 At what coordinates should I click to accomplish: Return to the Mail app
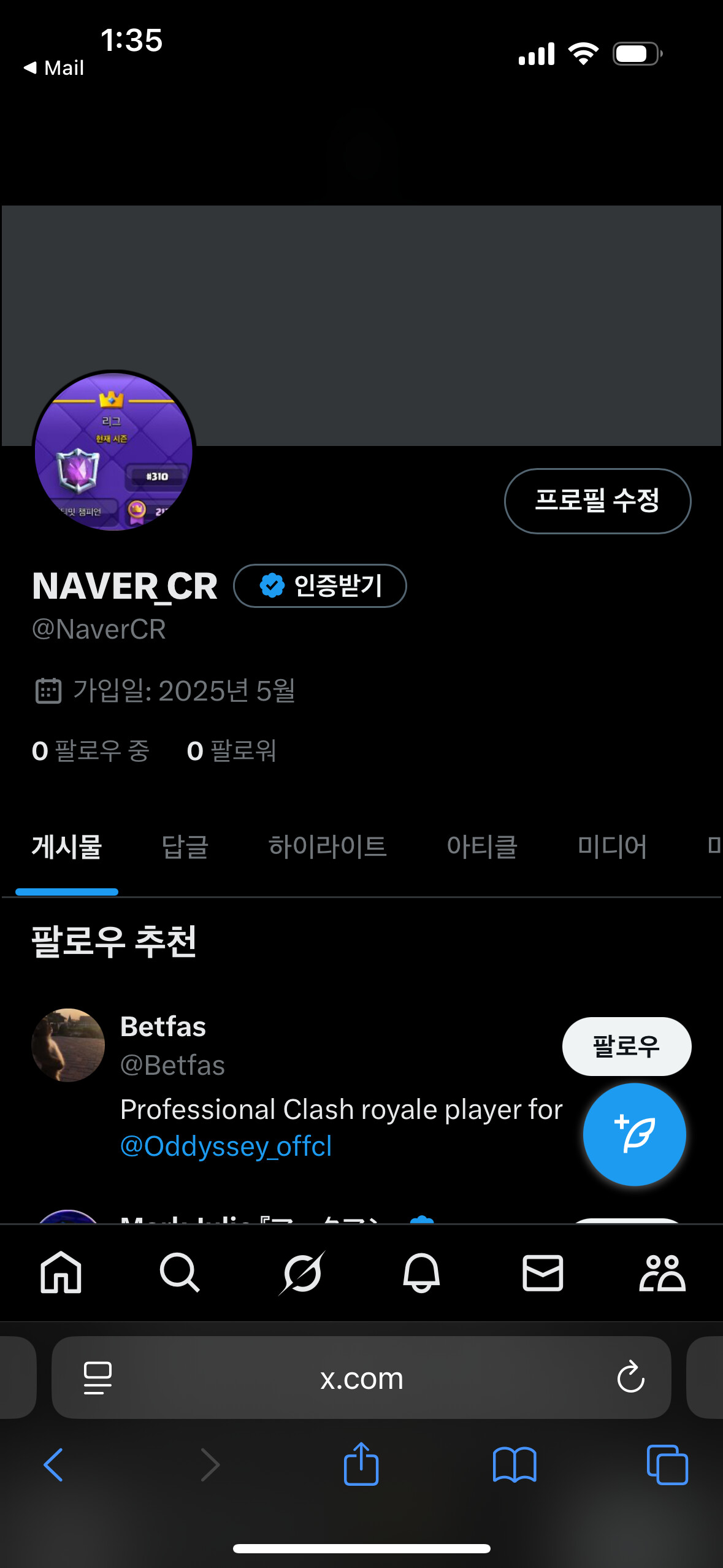click(54, 67)
